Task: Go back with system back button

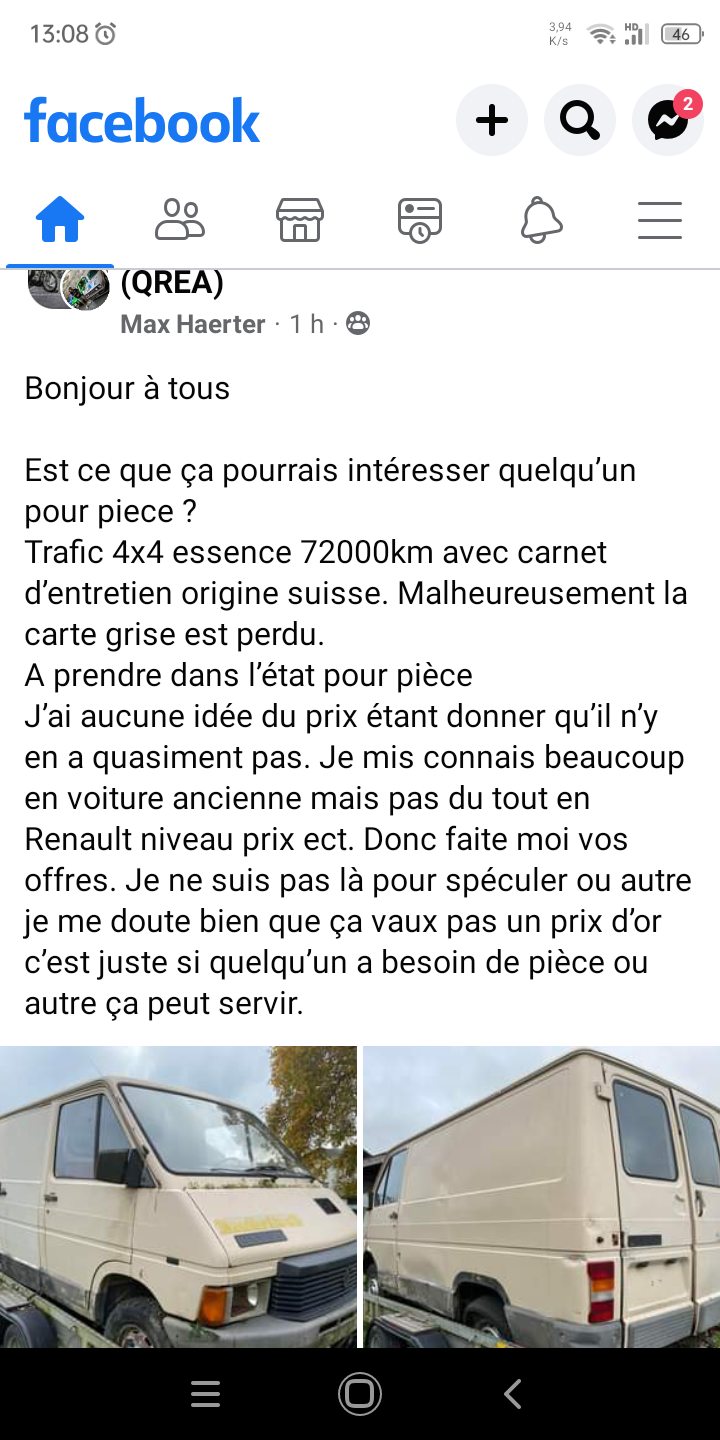Action: 513,1394
